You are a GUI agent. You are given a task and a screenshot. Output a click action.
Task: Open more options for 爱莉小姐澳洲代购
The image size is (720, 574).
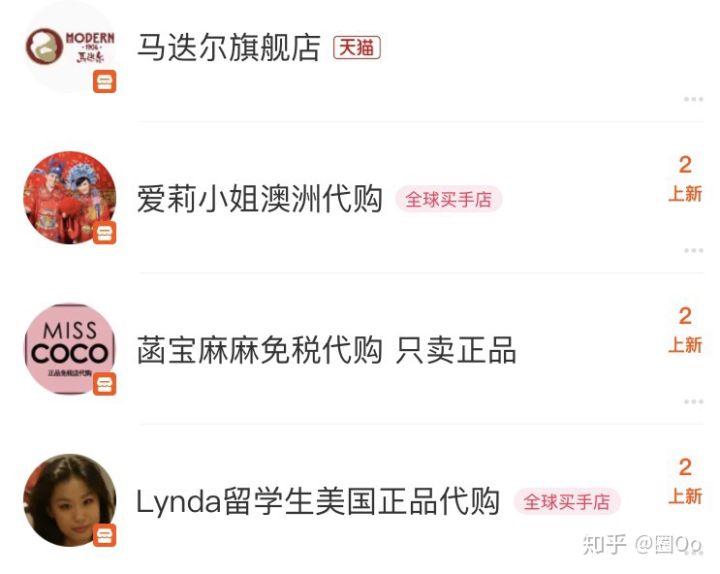[693, 250]
